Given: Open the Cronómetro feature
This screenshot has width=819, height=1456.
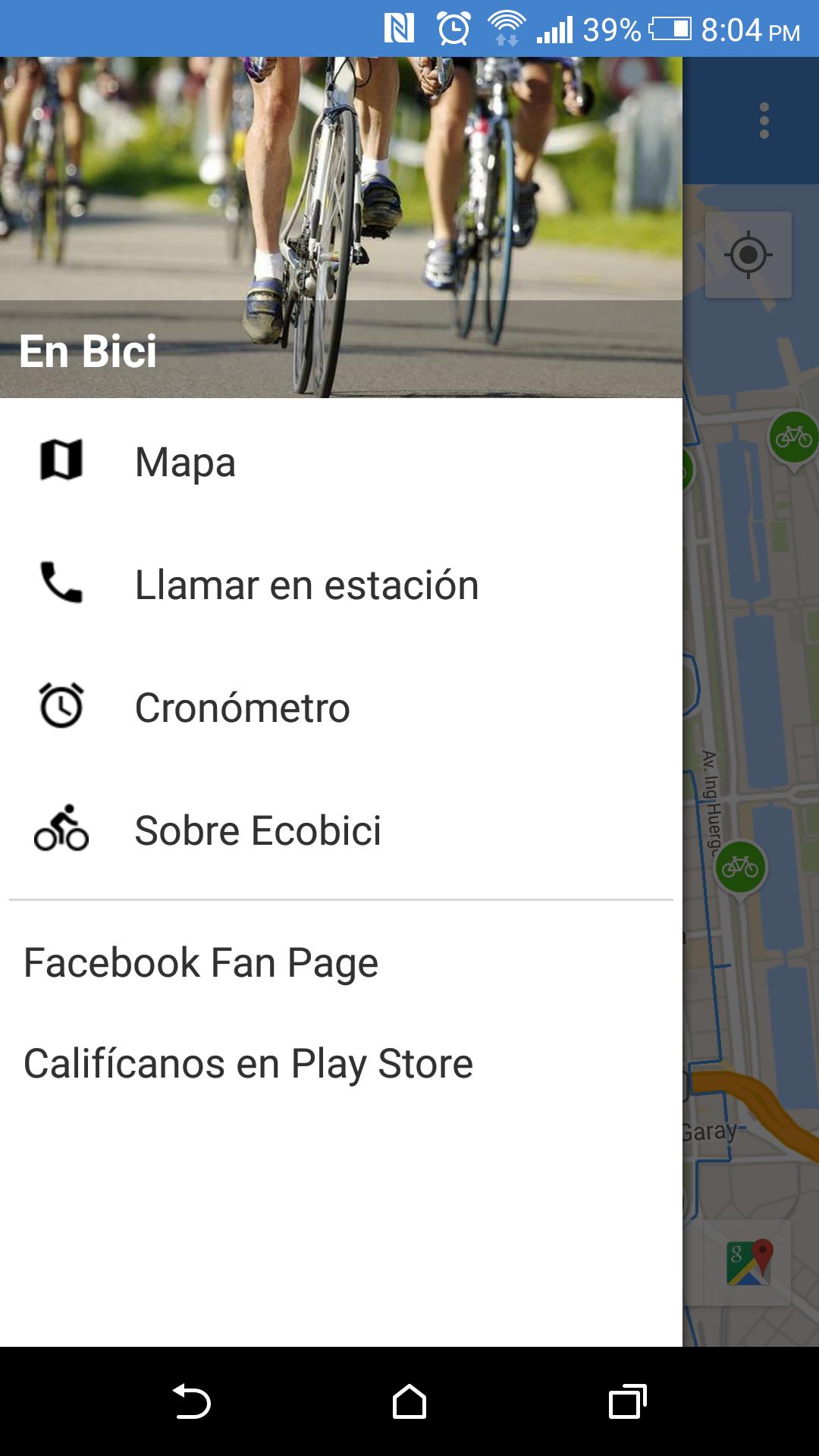Looking at the screenshot, I should click(243, 707).
